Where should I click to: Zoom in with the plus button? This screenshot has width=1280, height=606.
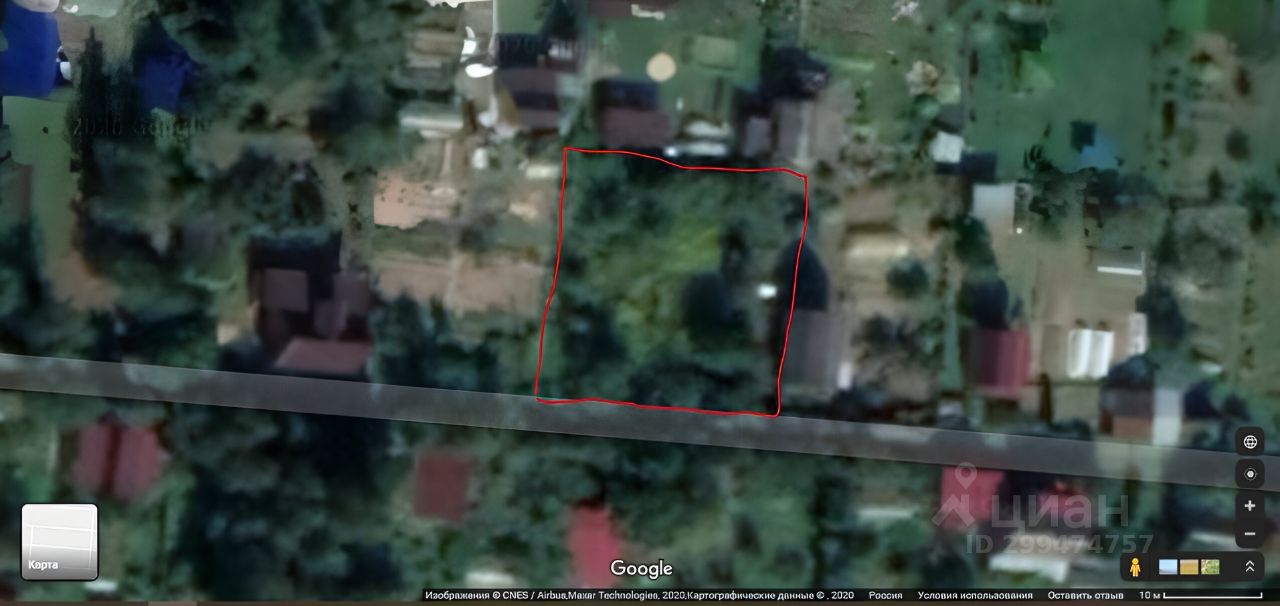pyautogui.click(x=1249, y=506)
